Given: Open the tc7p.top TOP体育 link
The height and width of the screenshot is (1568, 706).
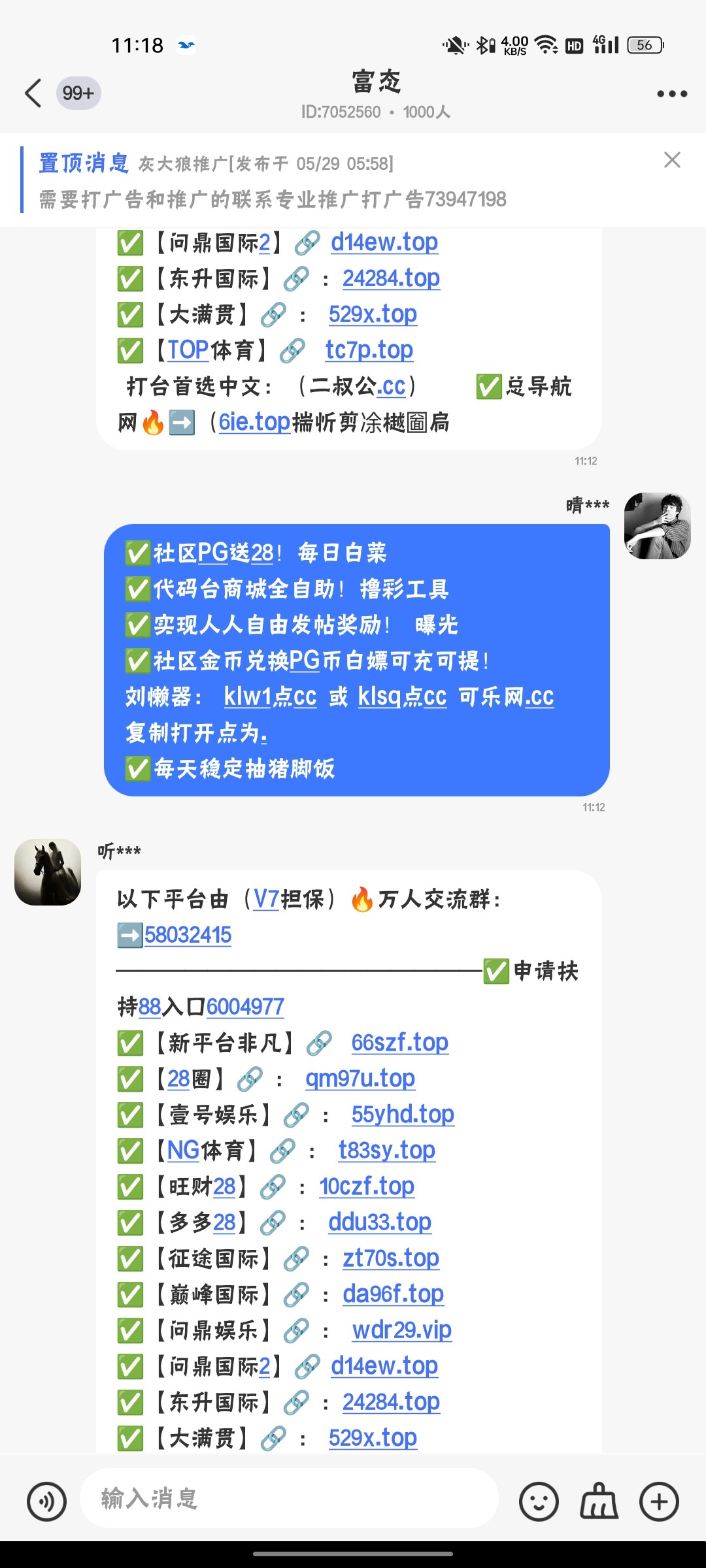Looking at the screenshot, I should [369, 350].
